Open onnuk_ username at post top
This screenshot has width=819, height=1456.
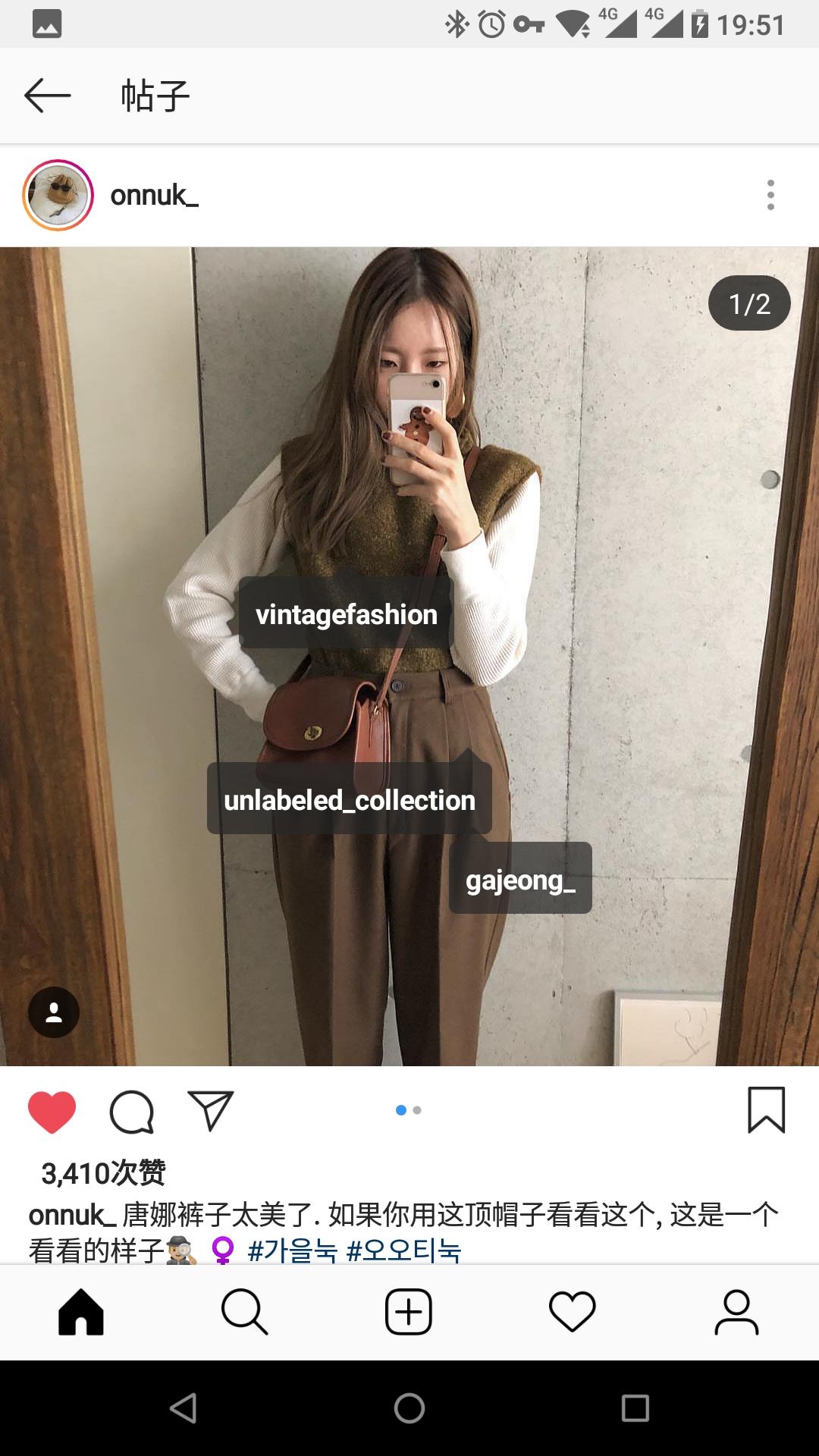pyautogui.click(x=155, y=196)
